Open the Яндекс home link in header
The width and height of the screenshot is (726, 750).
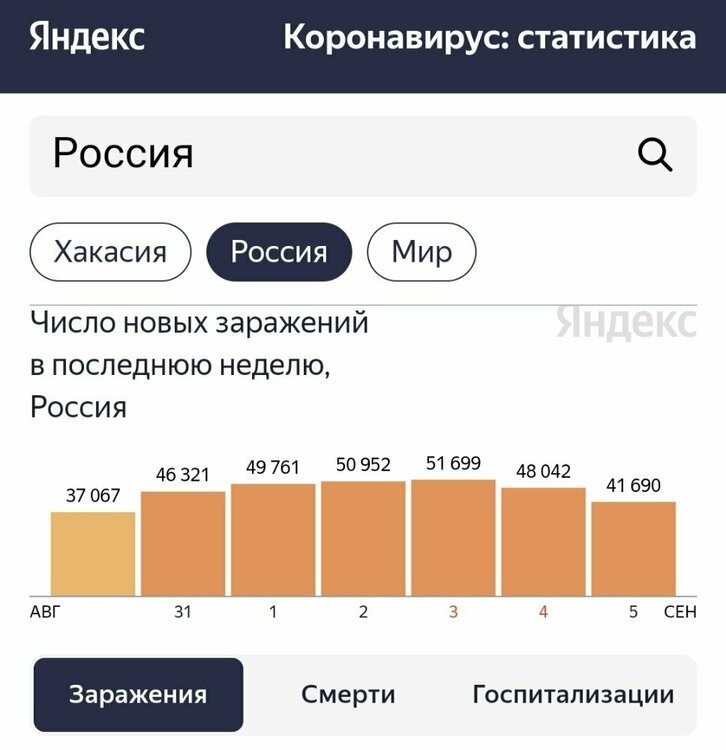(x=87, y=38)
